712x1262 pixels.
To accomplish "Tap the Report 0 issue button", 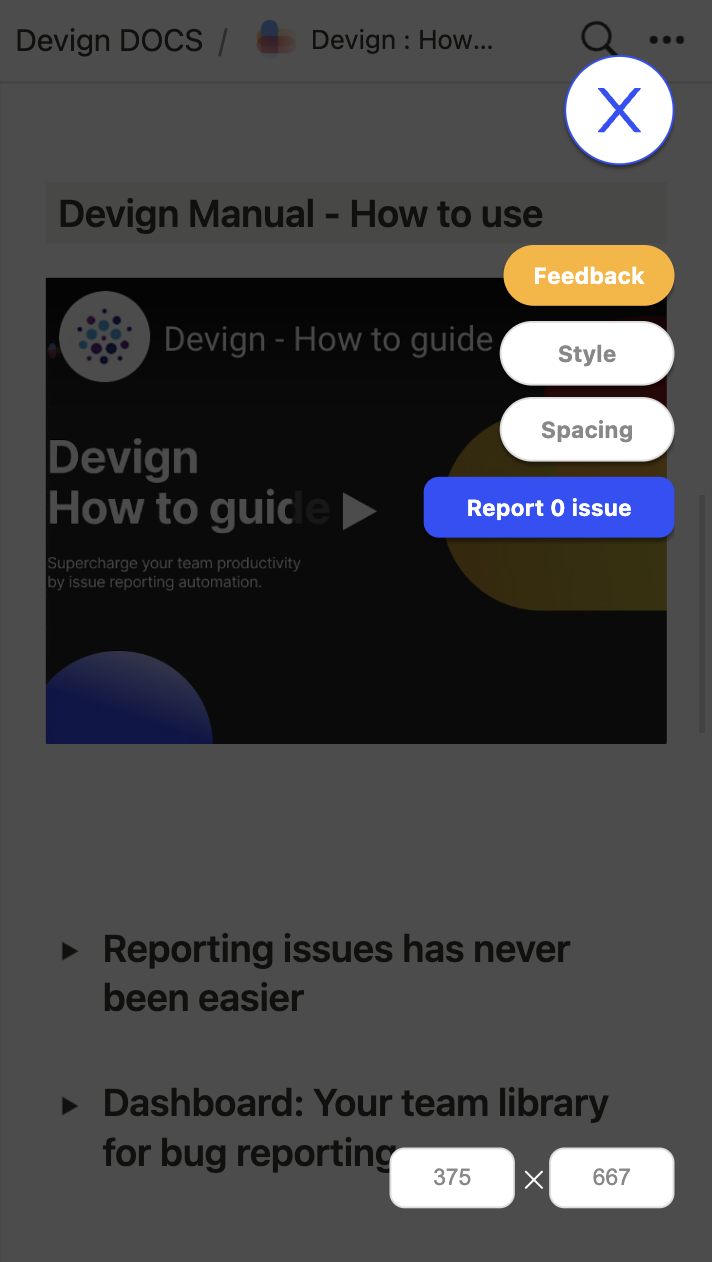I will (549, 507).
